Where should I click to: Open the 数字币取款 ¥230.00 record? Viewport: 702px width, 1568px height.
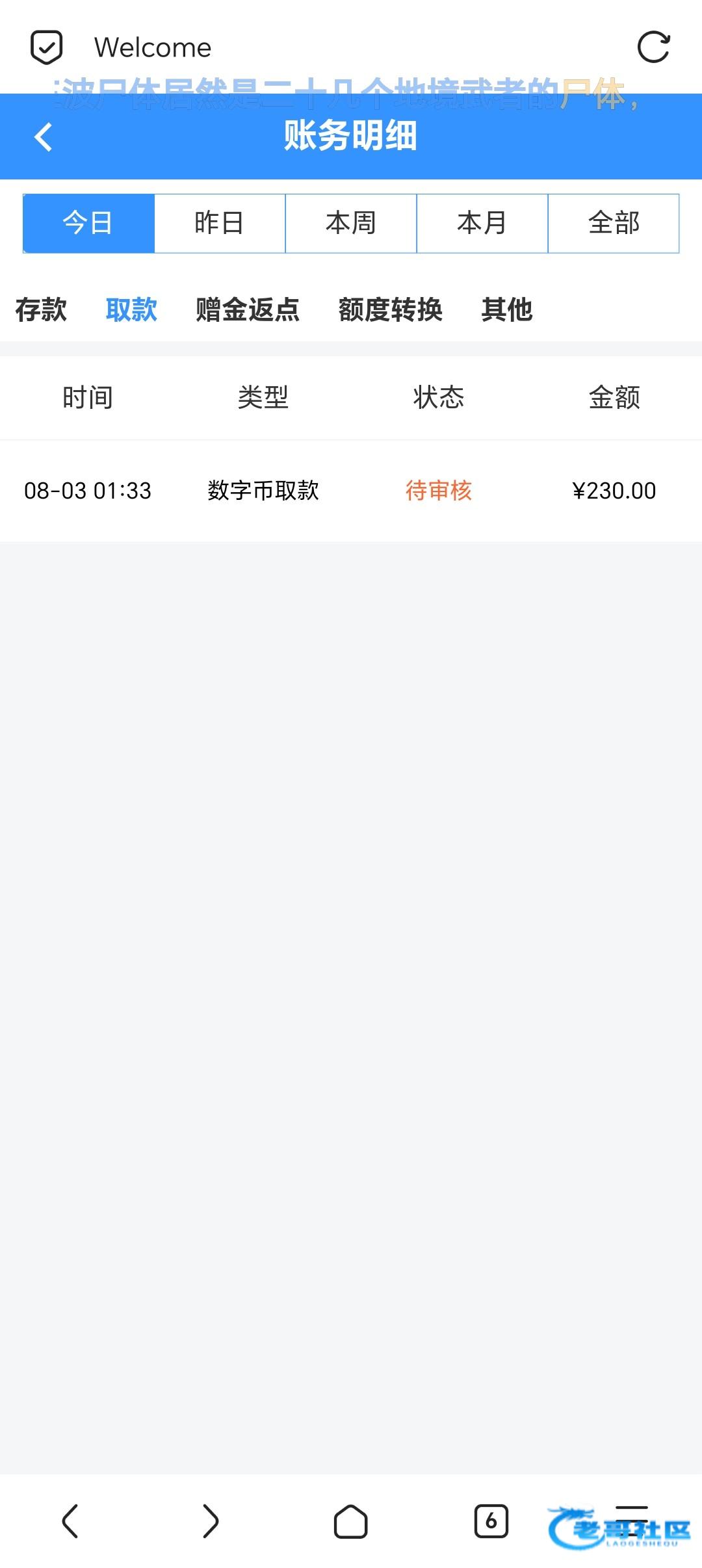(351, 491)
